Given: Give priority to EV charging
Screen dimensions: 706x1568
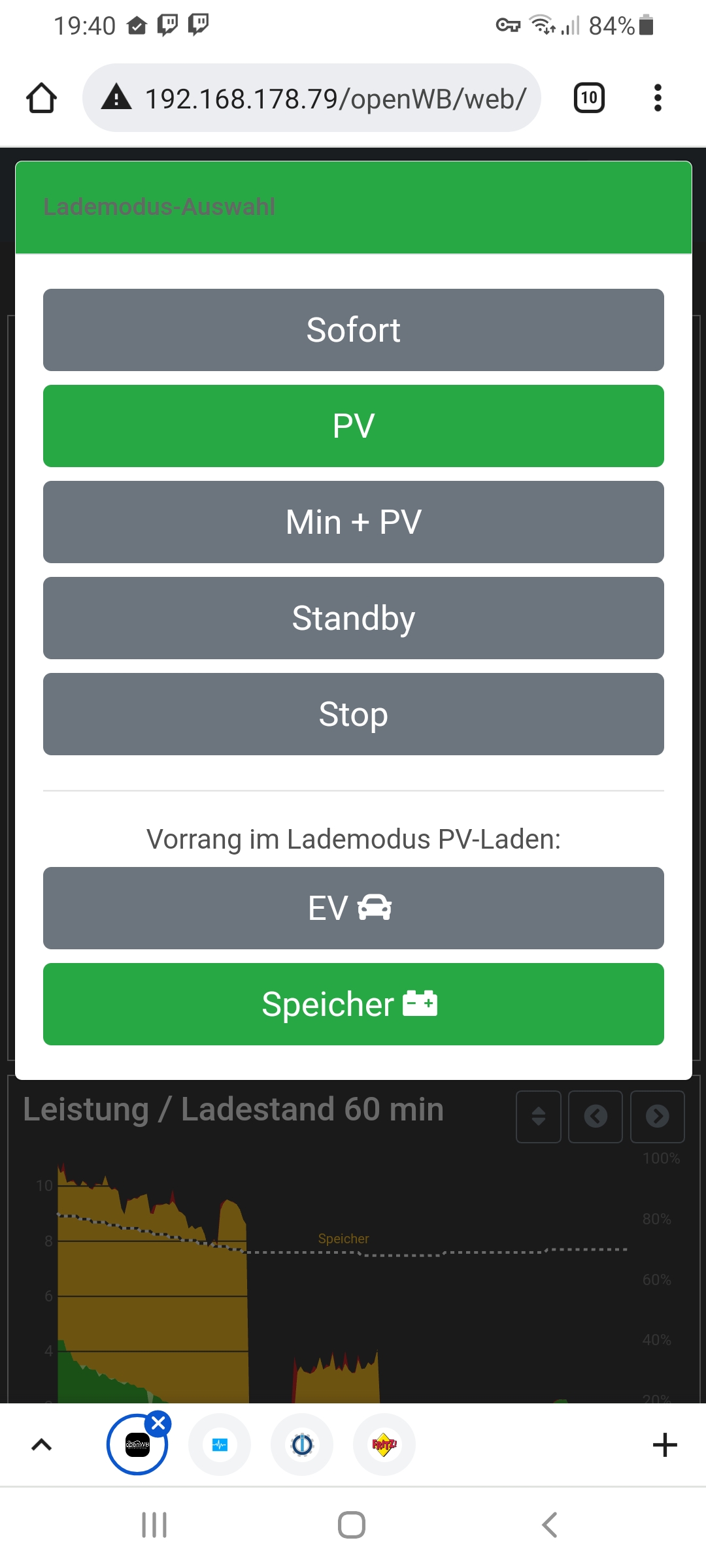Looking at the screenshot, I should pyautogui.click(x=353, y=908).
